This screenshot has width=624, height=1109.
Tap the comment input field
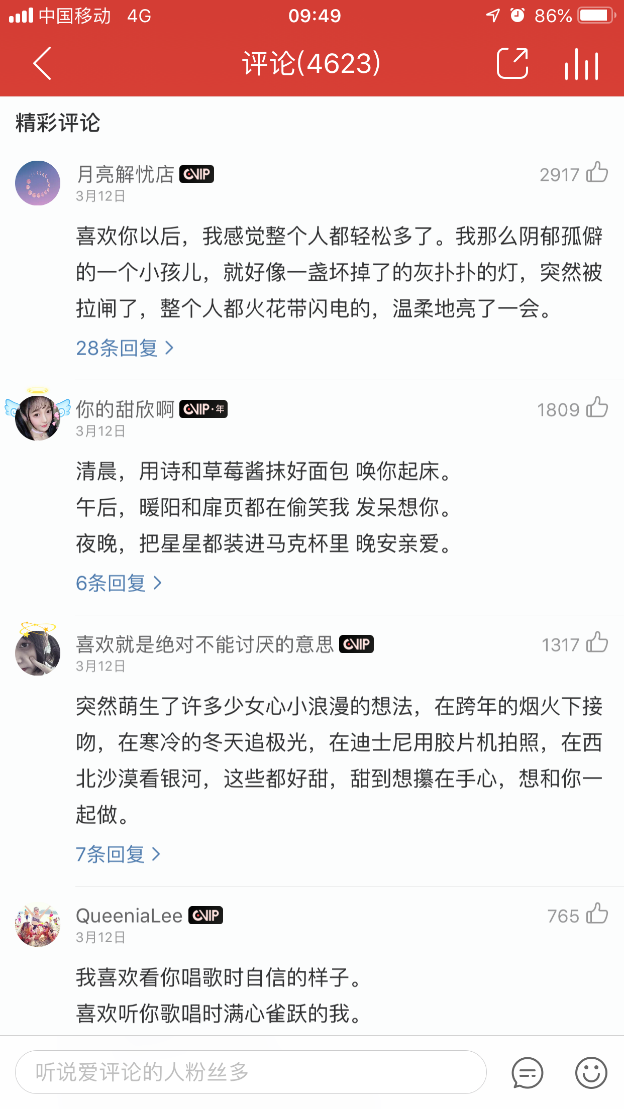[x=250, y=1072]
